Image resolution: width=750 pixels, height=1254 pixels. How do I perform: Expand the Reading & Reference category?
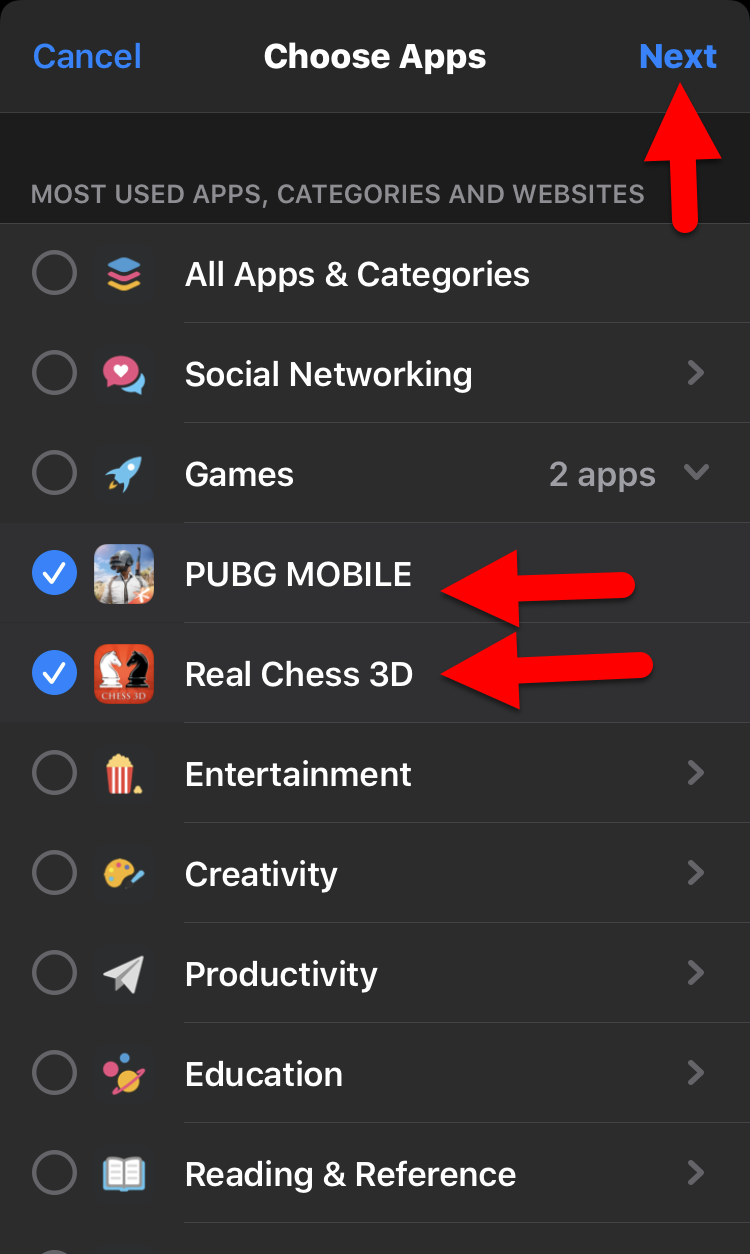coord(696,1173)
